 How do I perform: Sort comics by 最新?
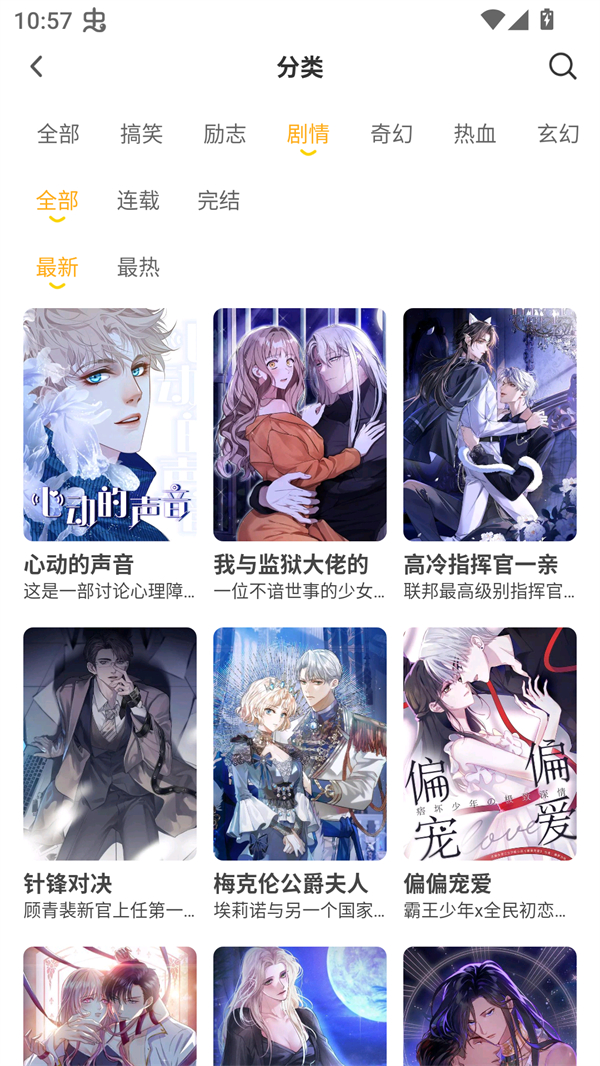coord(57,267)
